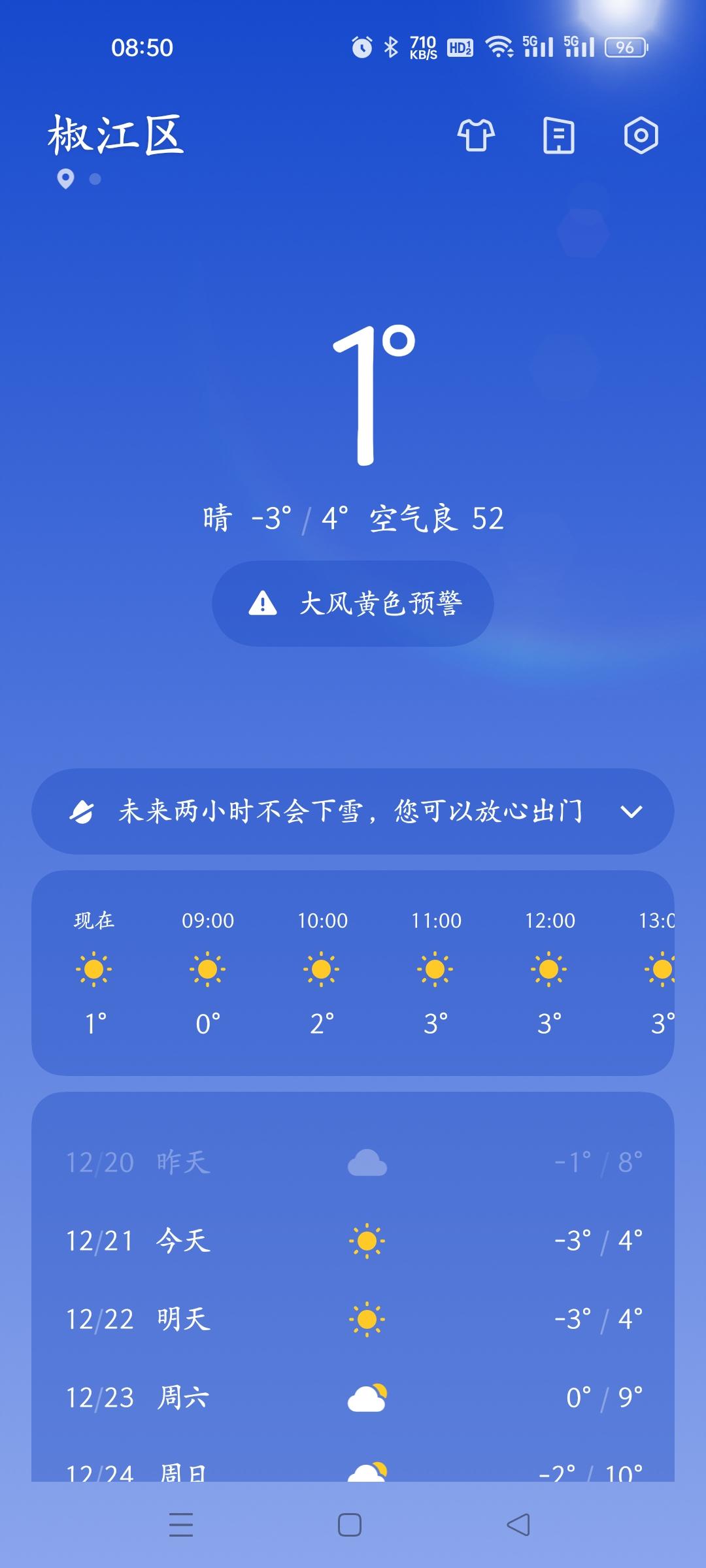Go to home via navigation bar
The image size is (706, 1568).
(x=350, y=1525)
